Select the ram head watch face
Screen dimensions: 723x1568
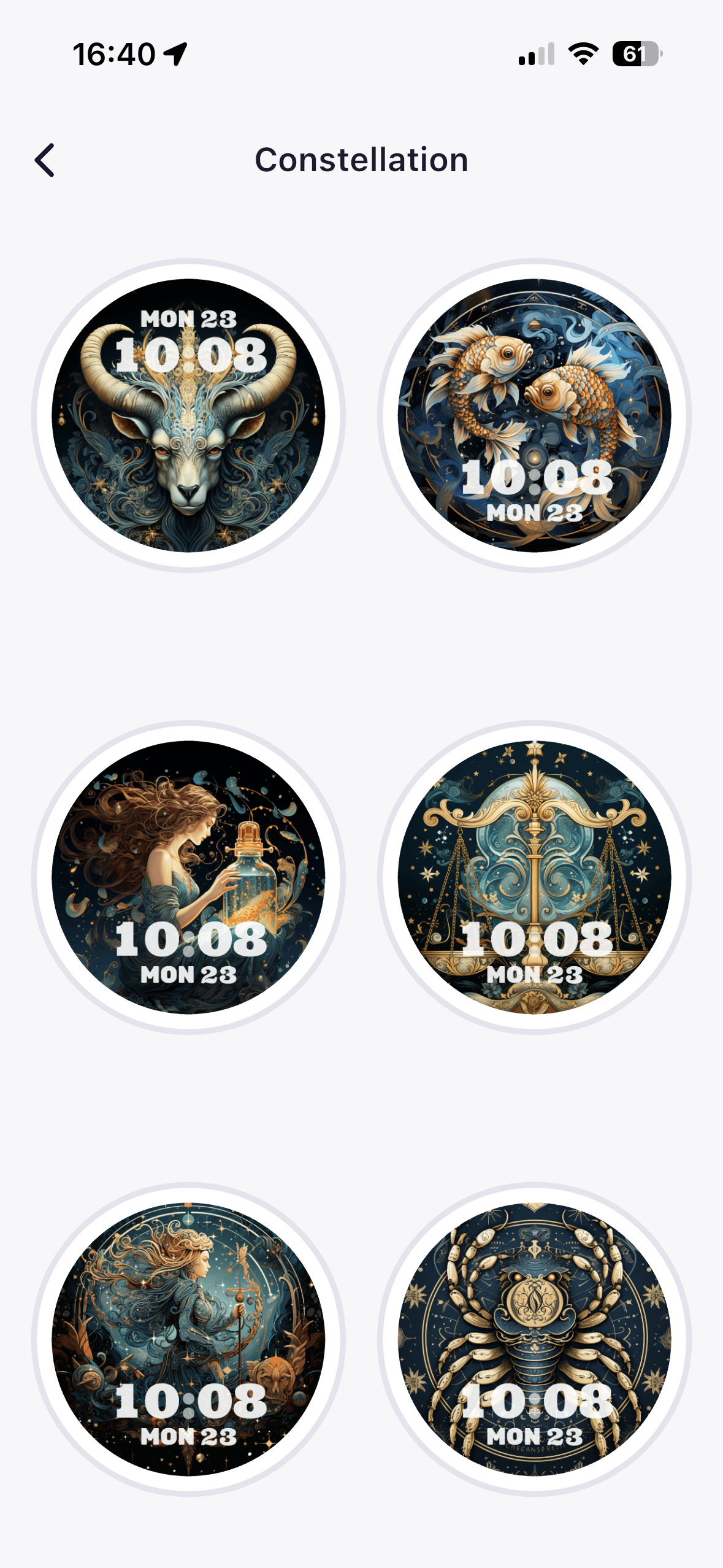(188, 415)
